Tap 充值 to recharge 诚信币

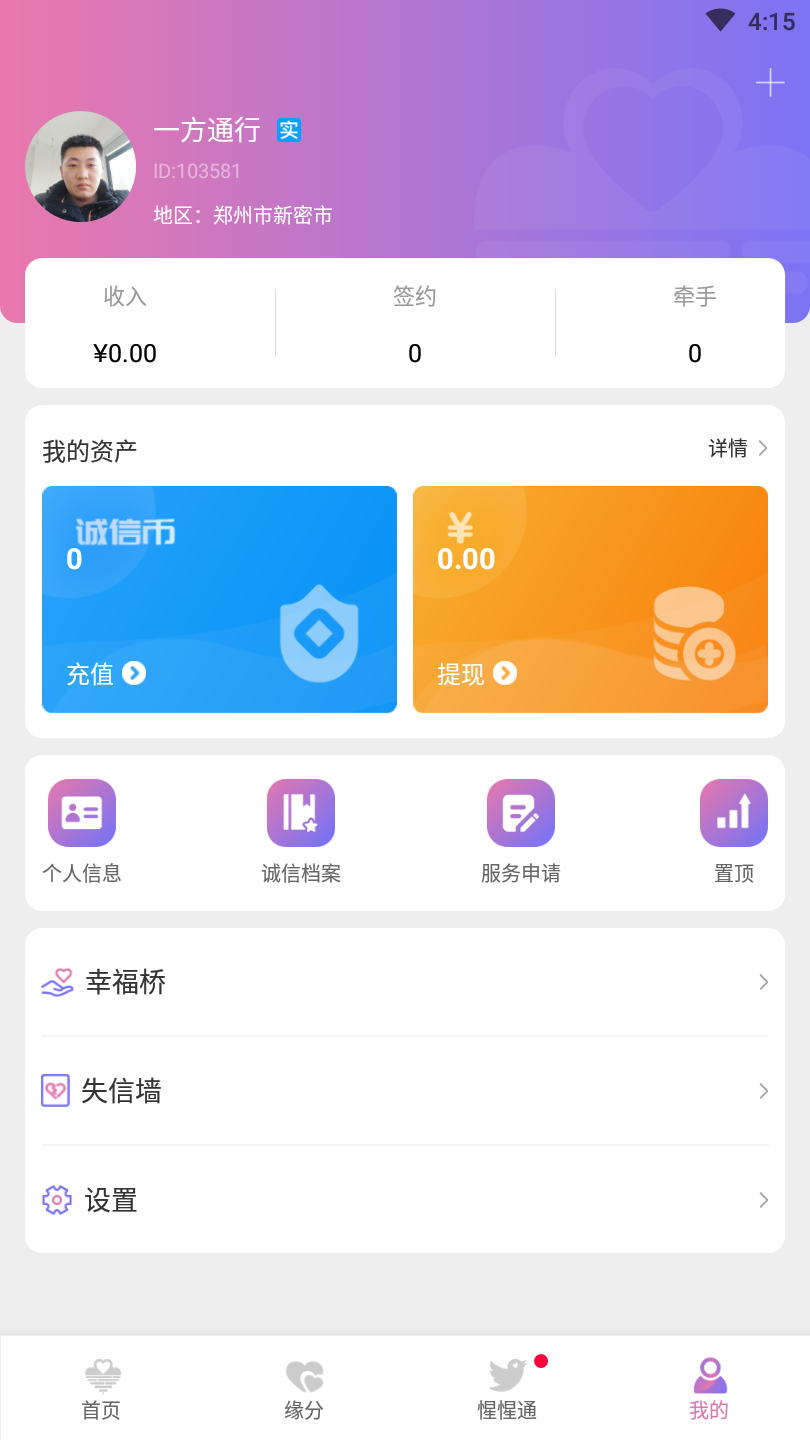click(106, 674)
